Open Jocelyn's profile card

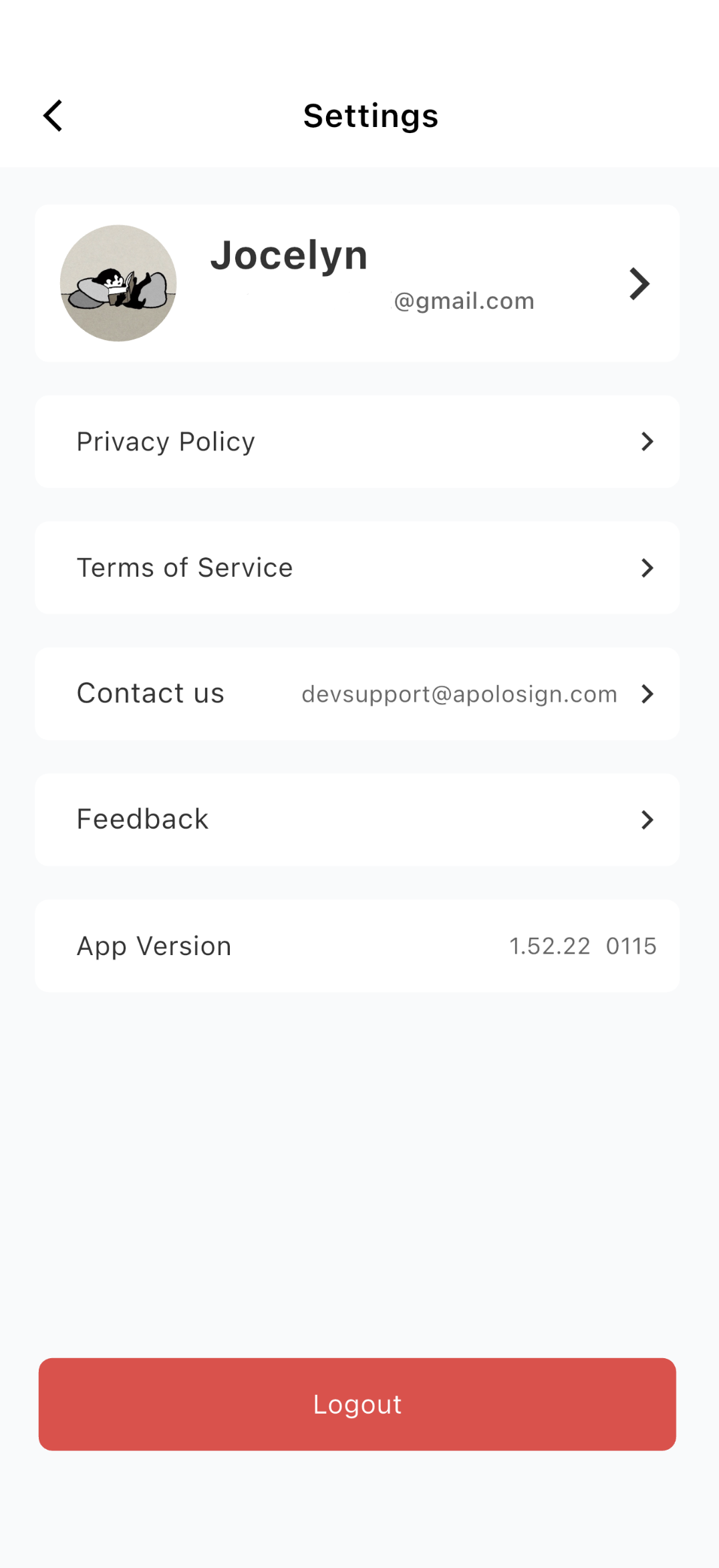(x=357, y=283)
